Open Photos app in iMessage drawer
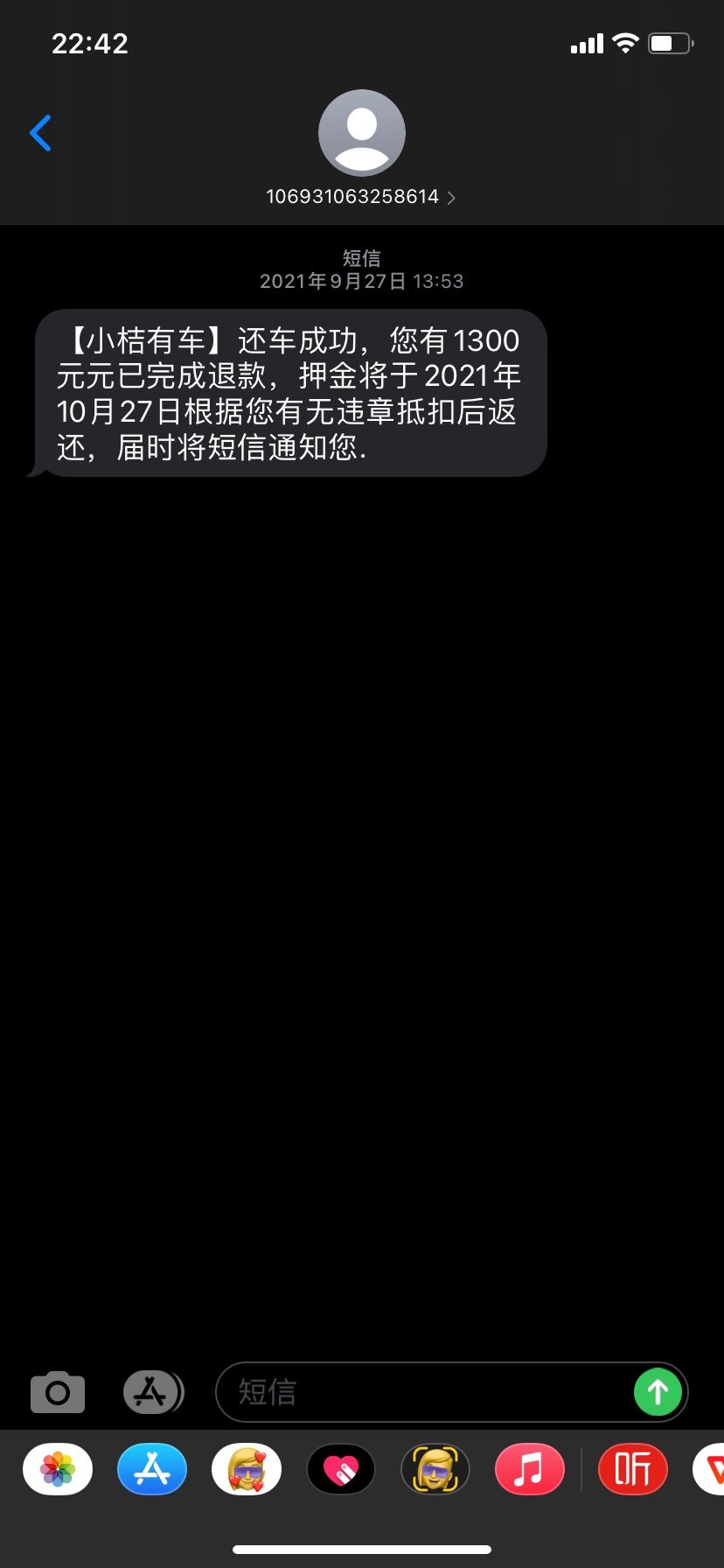The image size is (724, 1568). pyautogui.click(x=58, y=1469)
